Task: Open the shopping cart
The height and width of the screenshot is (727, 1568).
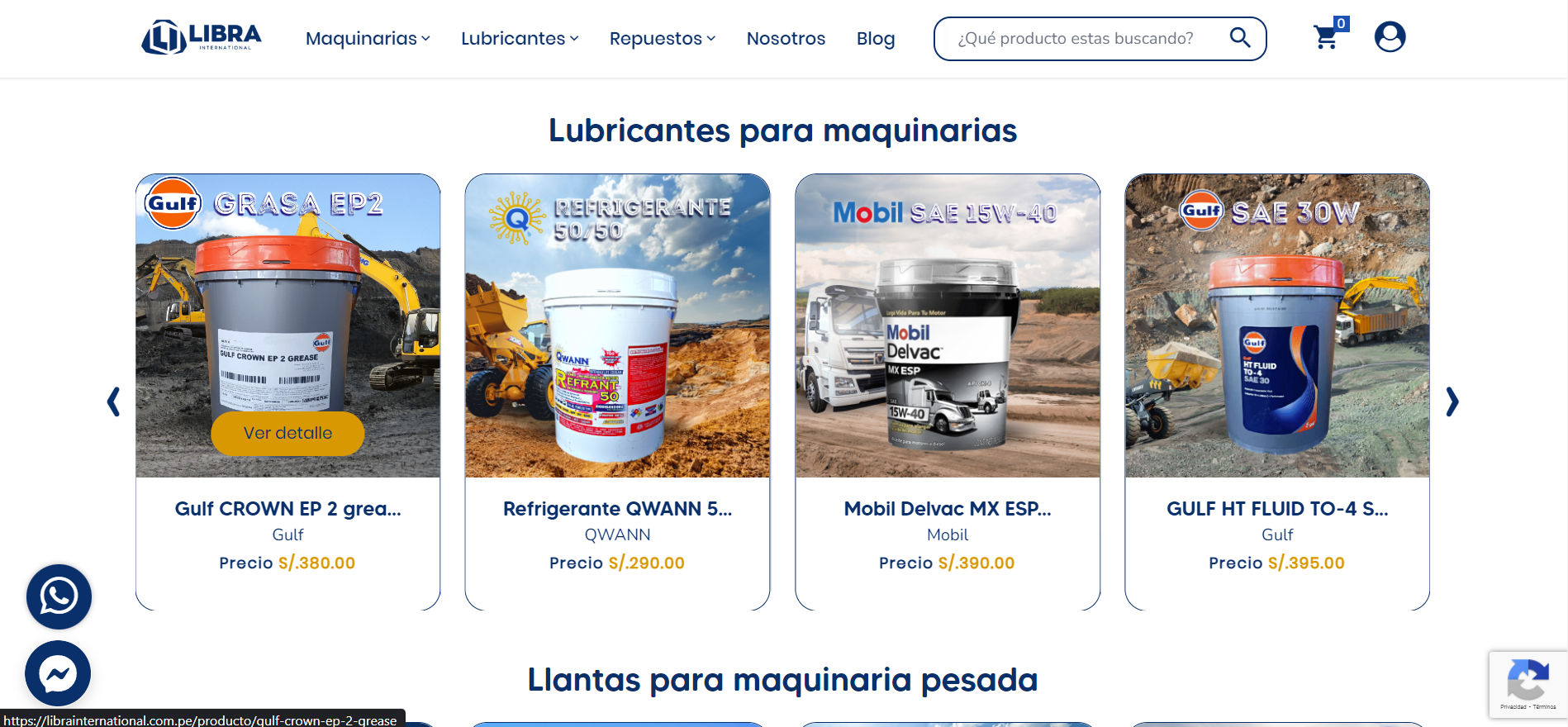Action: pyautogui.click(x=1327, y=37)
